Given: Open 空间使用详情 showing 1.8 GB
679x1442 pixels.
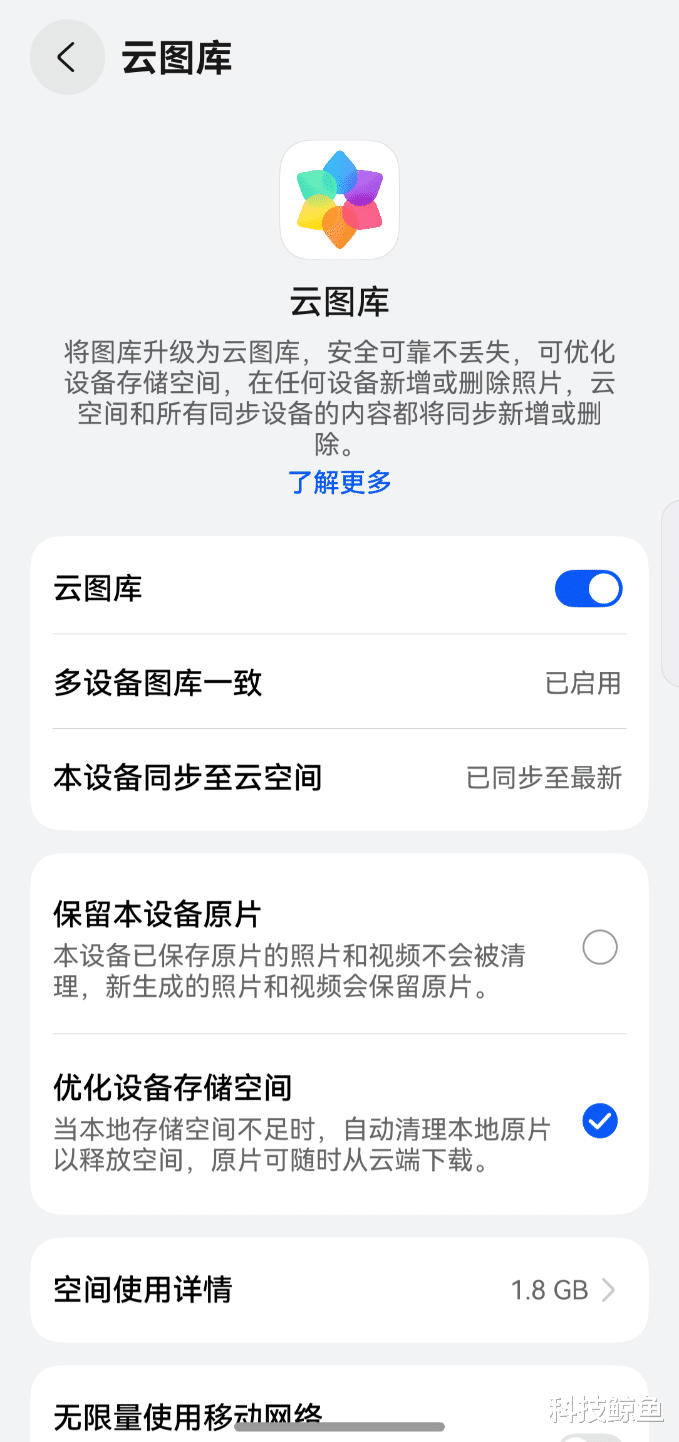Looking at the screenshot, I should point(339,1290).
